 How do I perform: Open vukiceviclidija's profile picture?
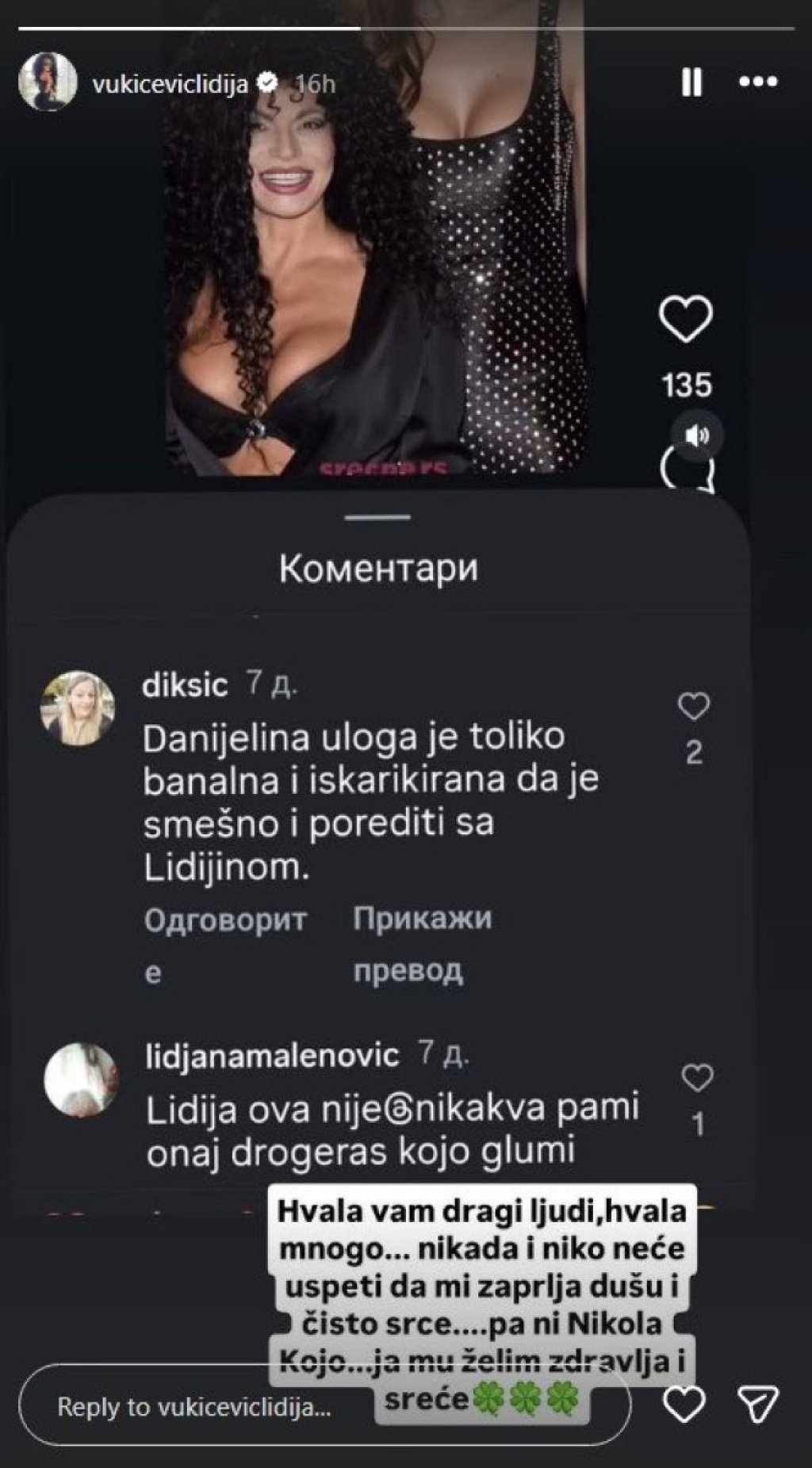point(48,82)
